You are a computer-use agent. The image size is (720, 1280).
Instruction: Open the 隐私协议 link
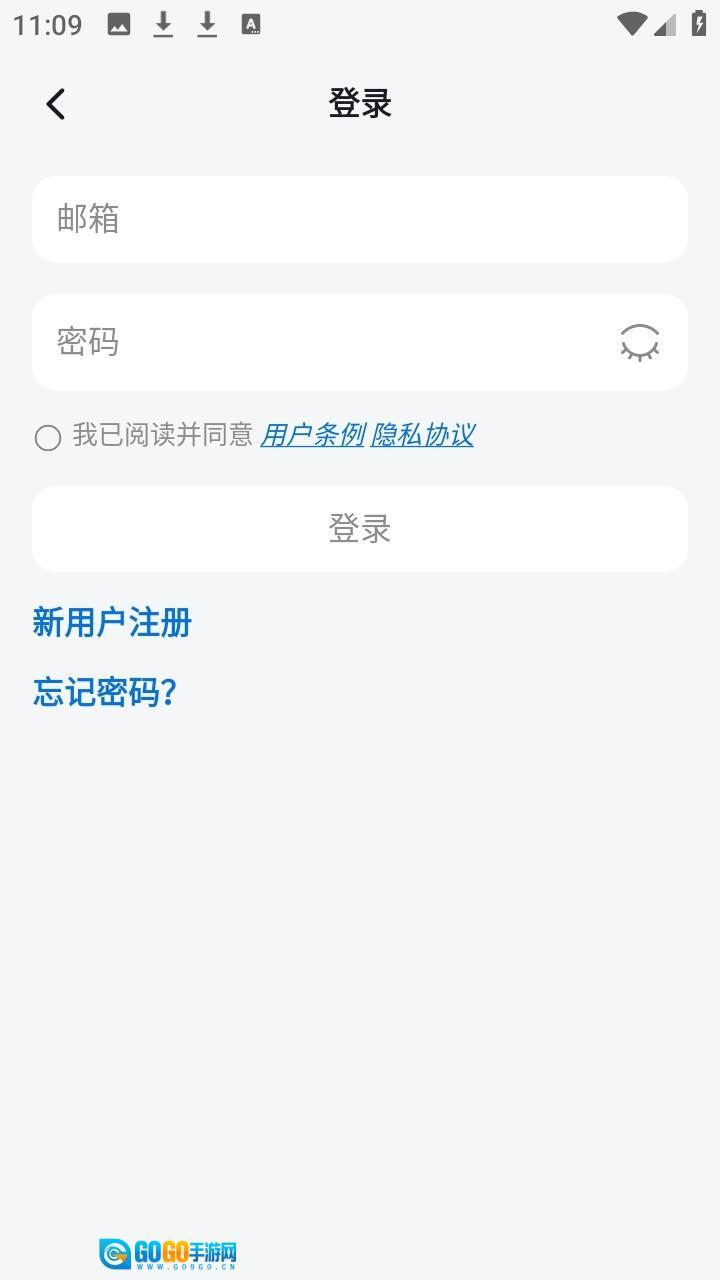pyautogui.click(x=422, y=435)
